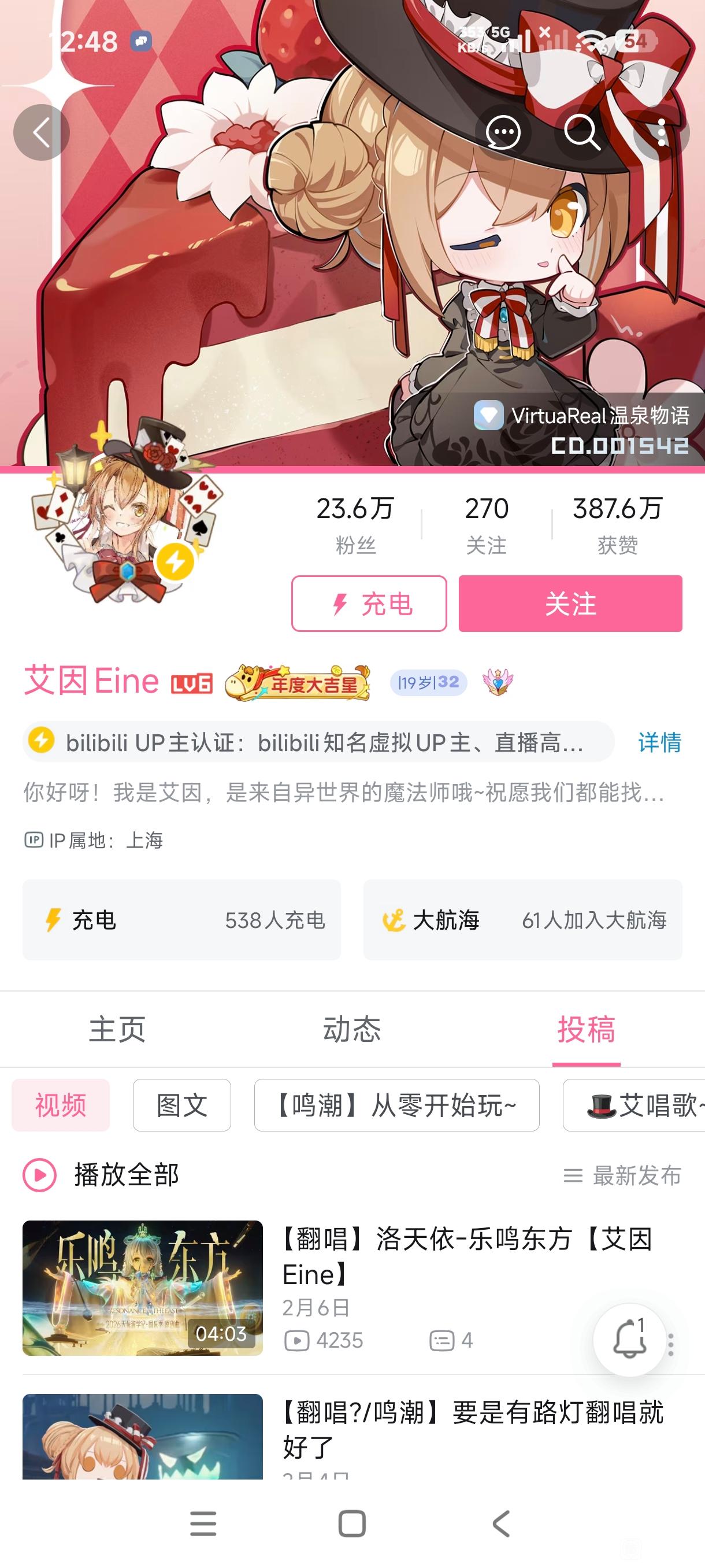
Task: Go back using the header back arrow
Action: (x=41, y=132)
